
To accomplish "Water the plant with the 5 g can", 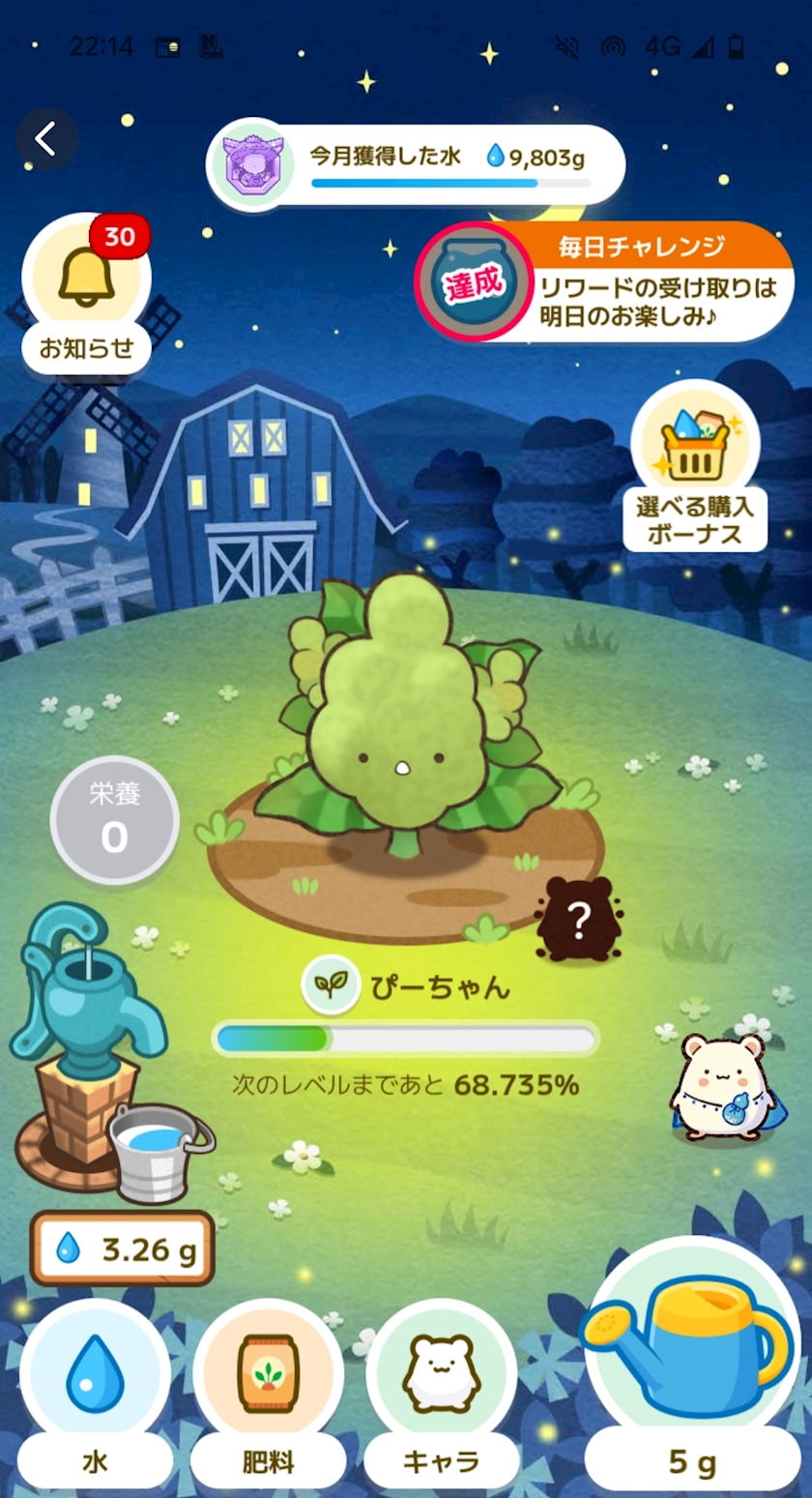I will pos(691,1364).
